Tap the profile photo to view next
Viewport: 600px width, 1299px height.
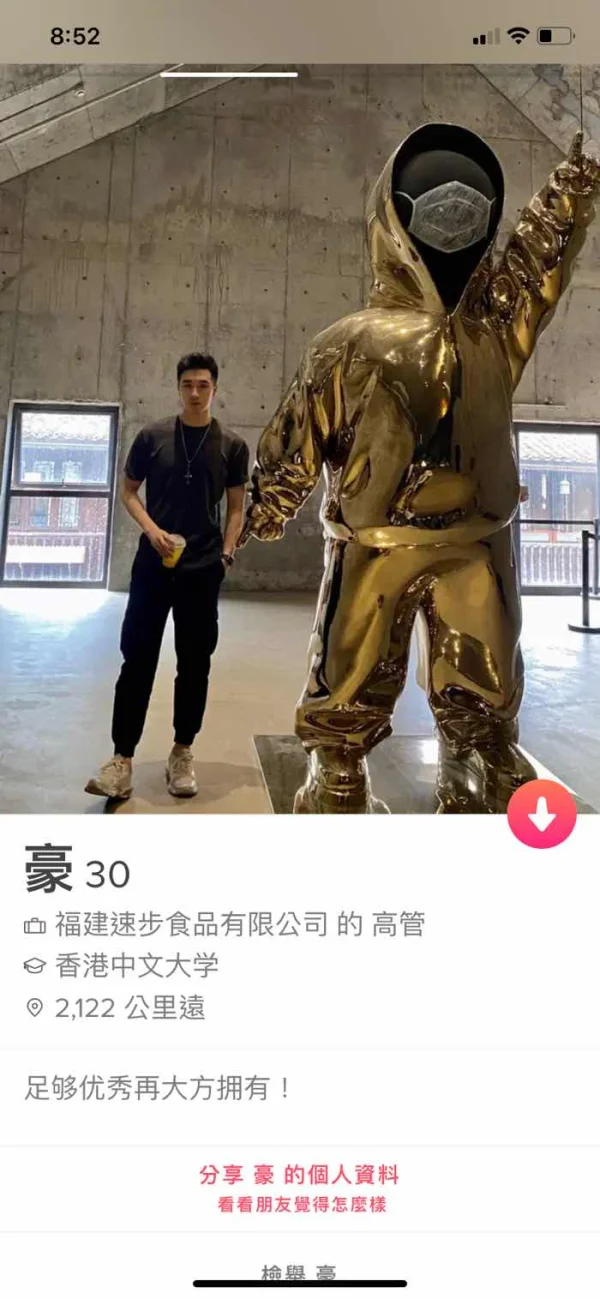(300, 440)
